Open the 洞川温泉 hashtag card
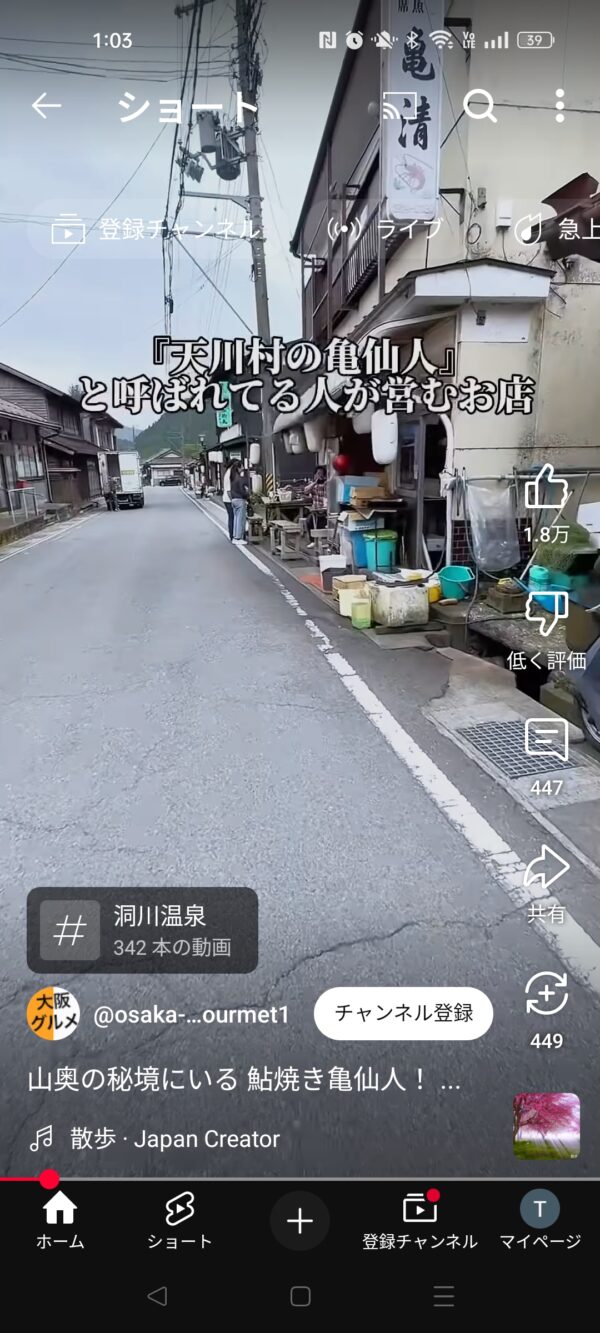Screen dimensions: 600x1333 [x=142, y=930]
